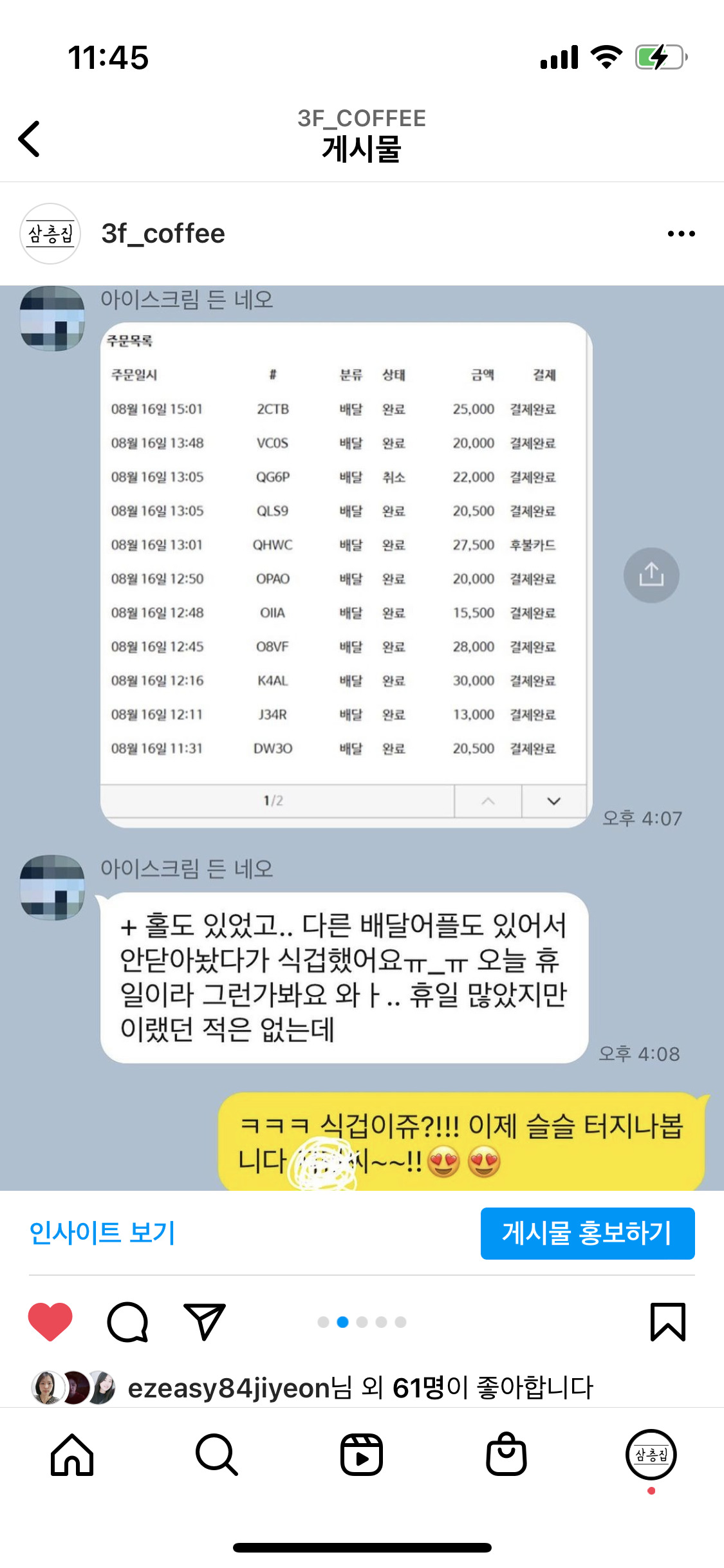
Task: Tap the 게시물 홍보하기 button
Action: 587,1233
